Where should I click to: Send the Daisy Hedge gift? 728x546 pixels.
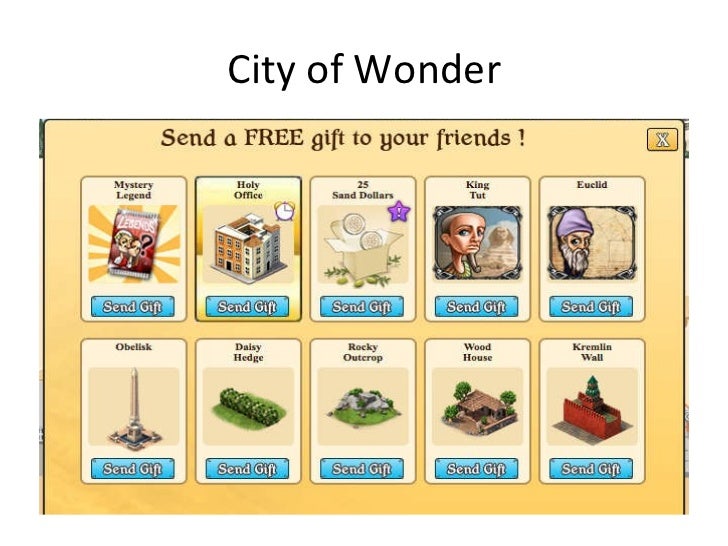tap(247, 468)
